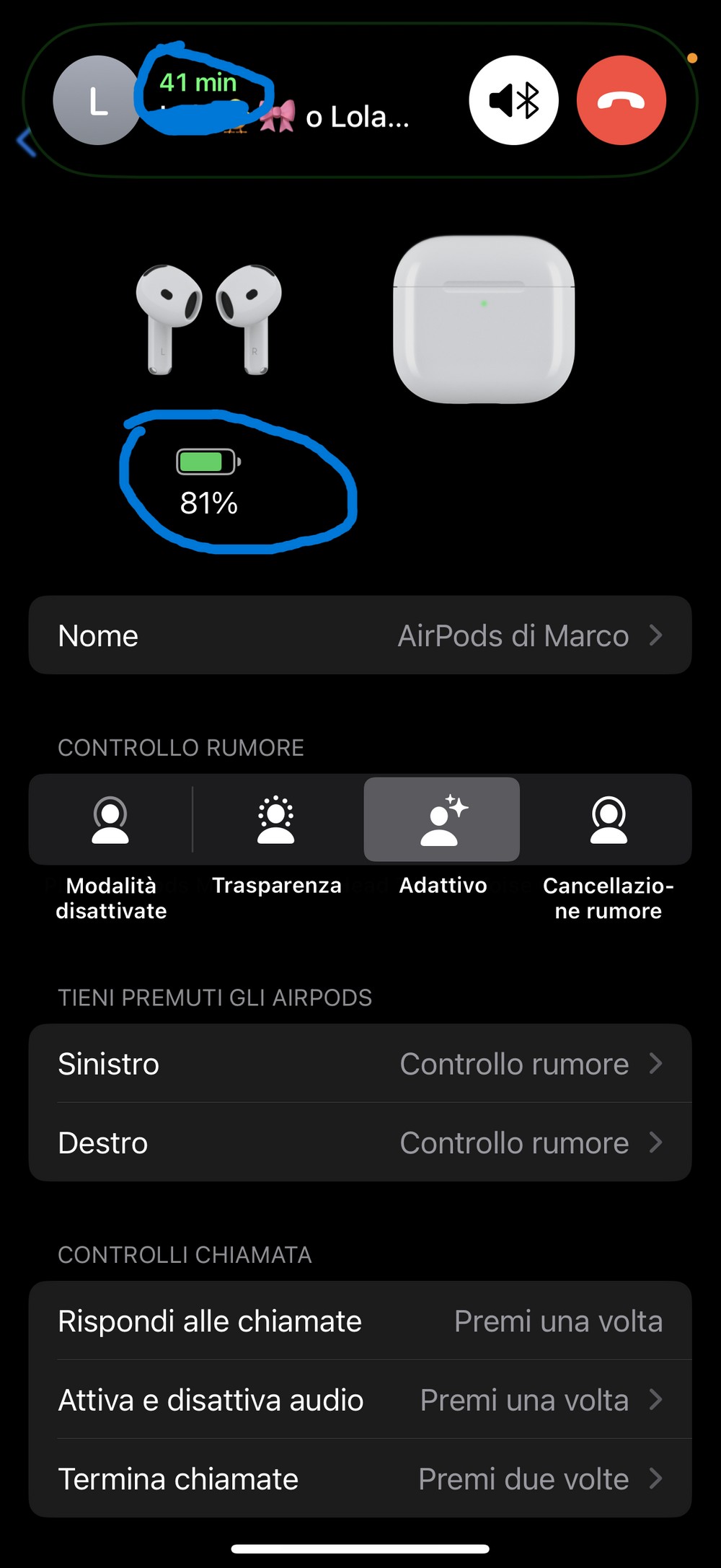Image resolution: width=721 pixels, height=1568 pixels.
Task: Select Modalità disattivate noise mode
Action: (x=110, y=820)
